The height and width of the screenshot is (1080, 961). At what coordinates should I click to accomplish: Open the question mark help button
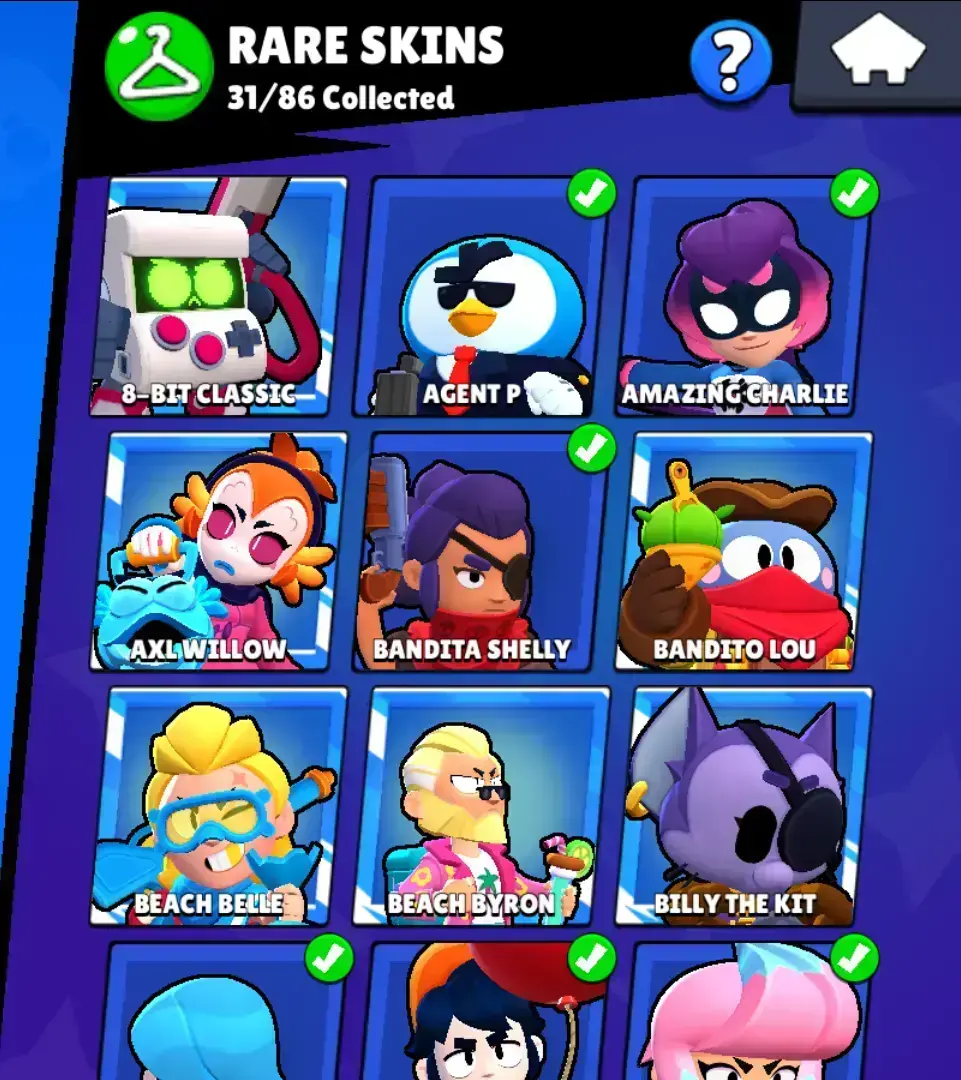[x=731, y=62]
